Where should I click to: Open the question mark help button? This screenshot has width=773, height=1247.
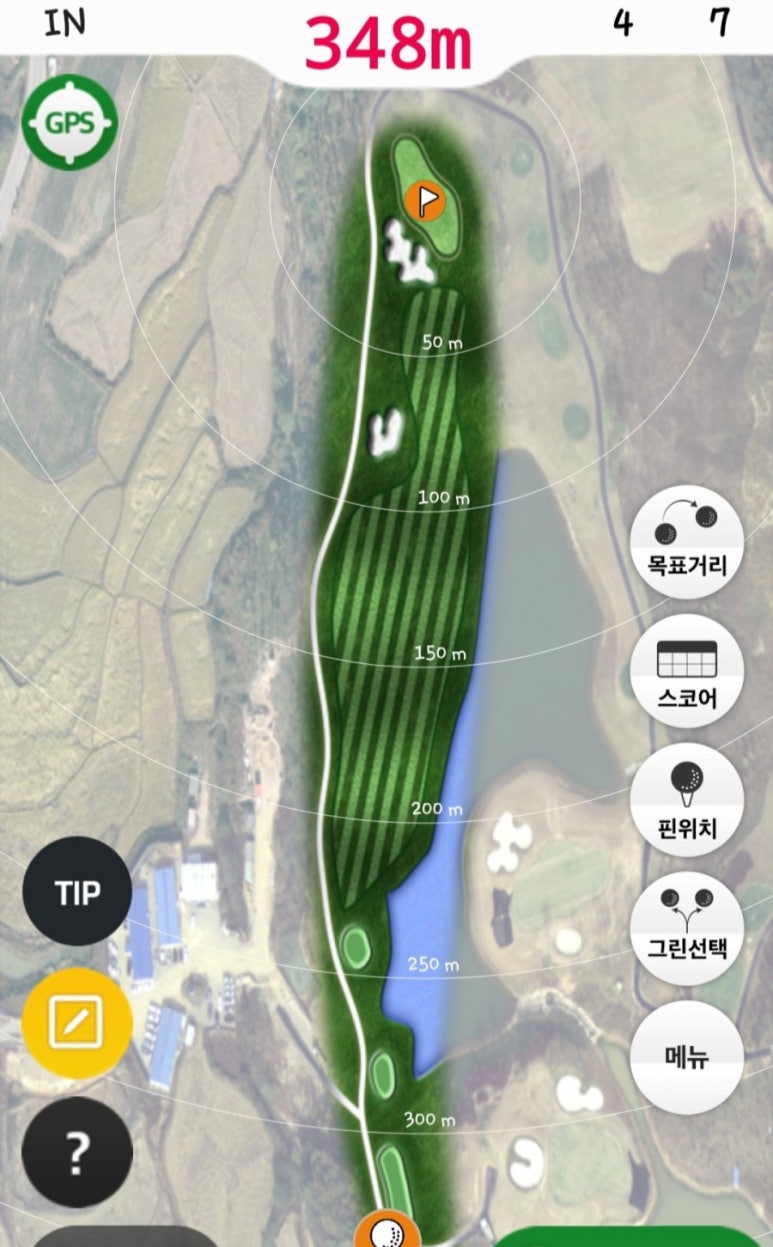point(77,1152)
